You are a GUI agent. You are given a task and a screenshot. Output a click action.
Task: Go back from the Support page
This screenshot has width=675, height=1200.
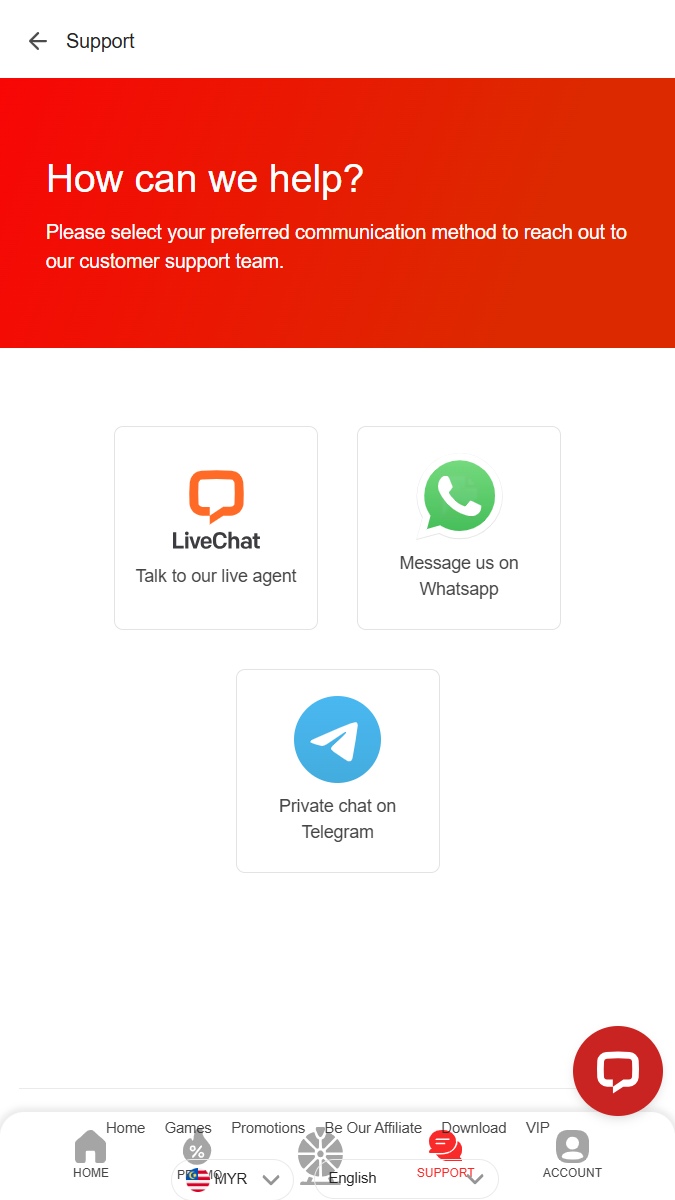click(38, 41)
